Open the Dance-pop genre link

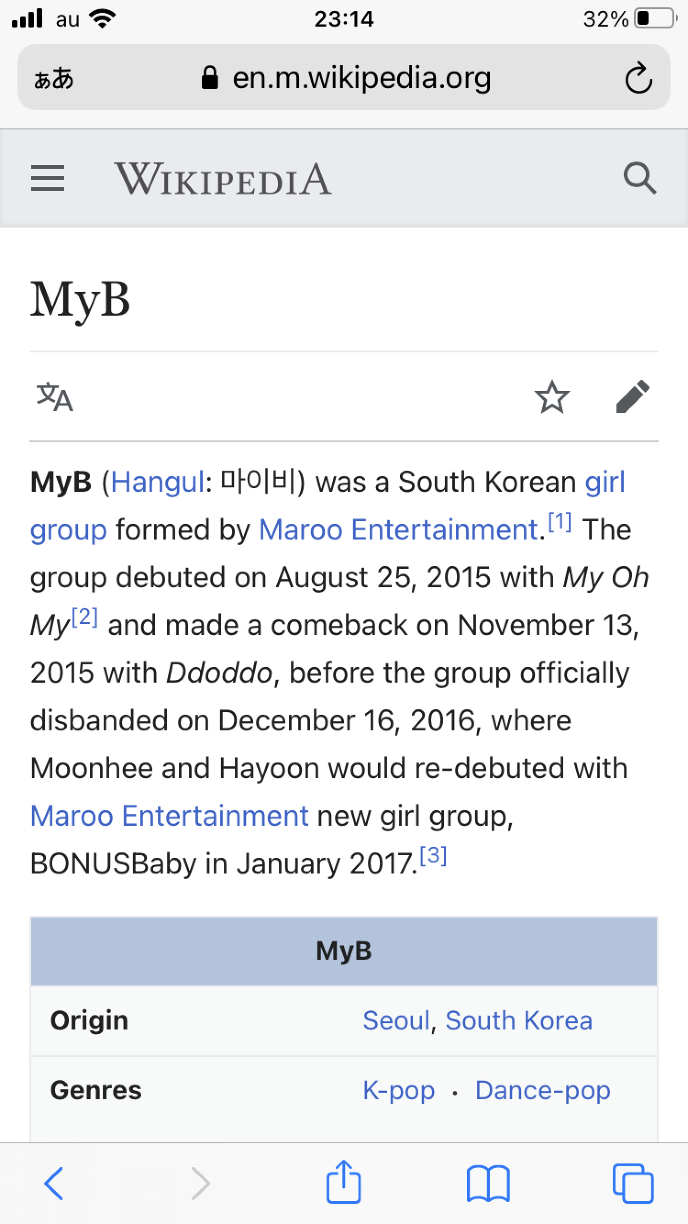542,1090
